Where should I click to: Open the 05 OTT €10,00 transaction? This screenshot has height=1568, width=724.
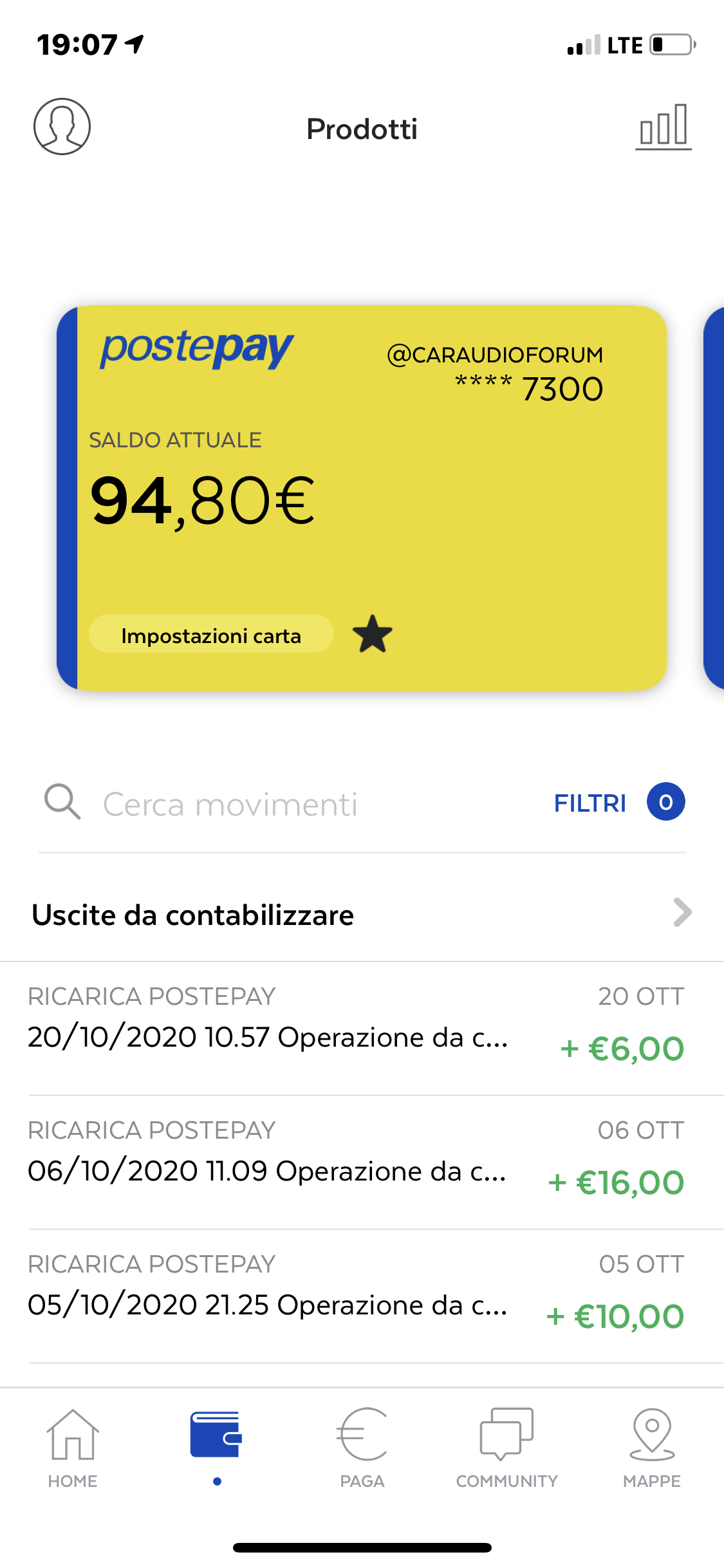[x=362, y=1296]
